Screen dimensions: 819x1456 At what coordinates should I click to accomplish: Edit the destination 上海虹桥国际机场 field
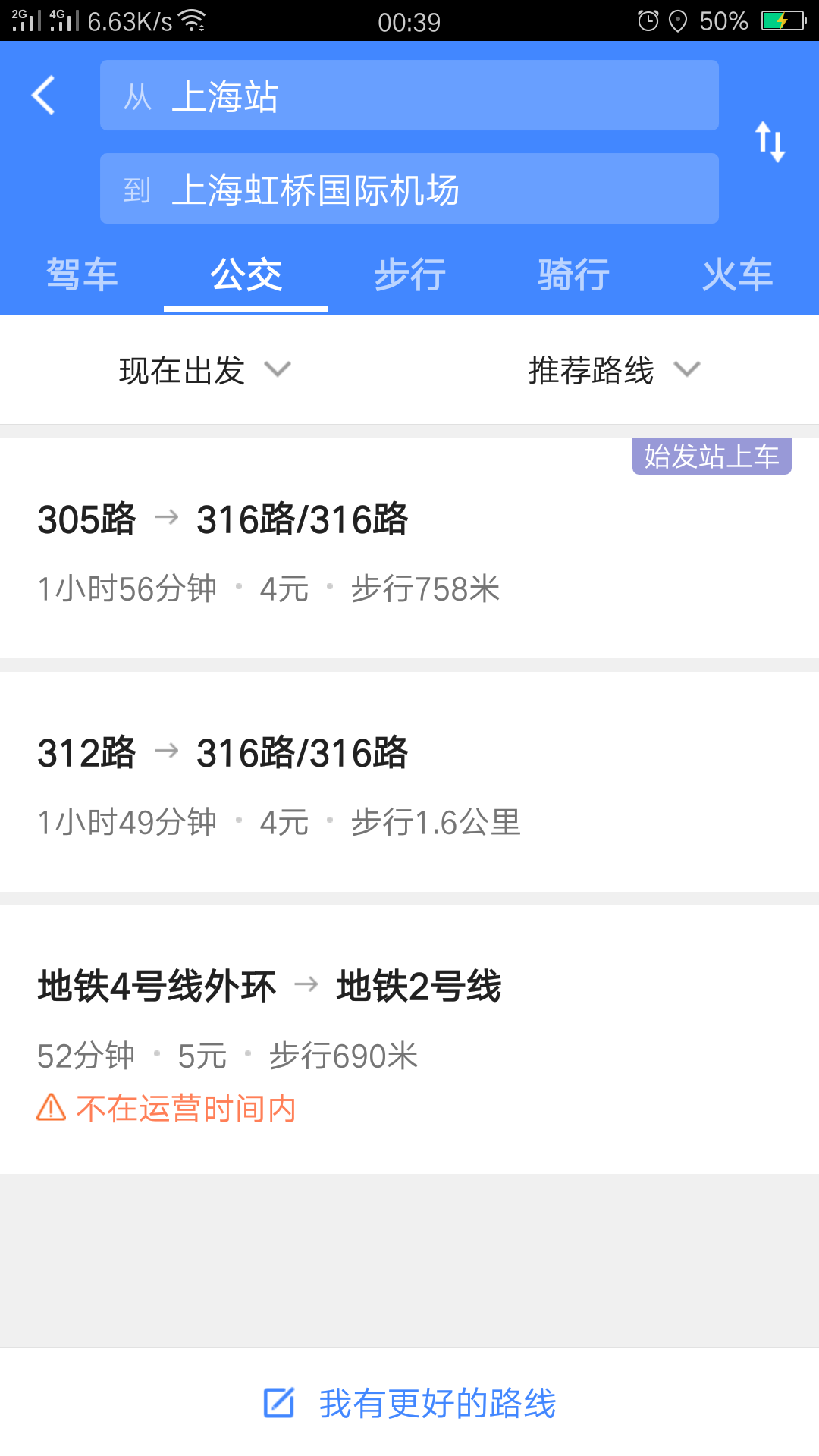point(409,188)
